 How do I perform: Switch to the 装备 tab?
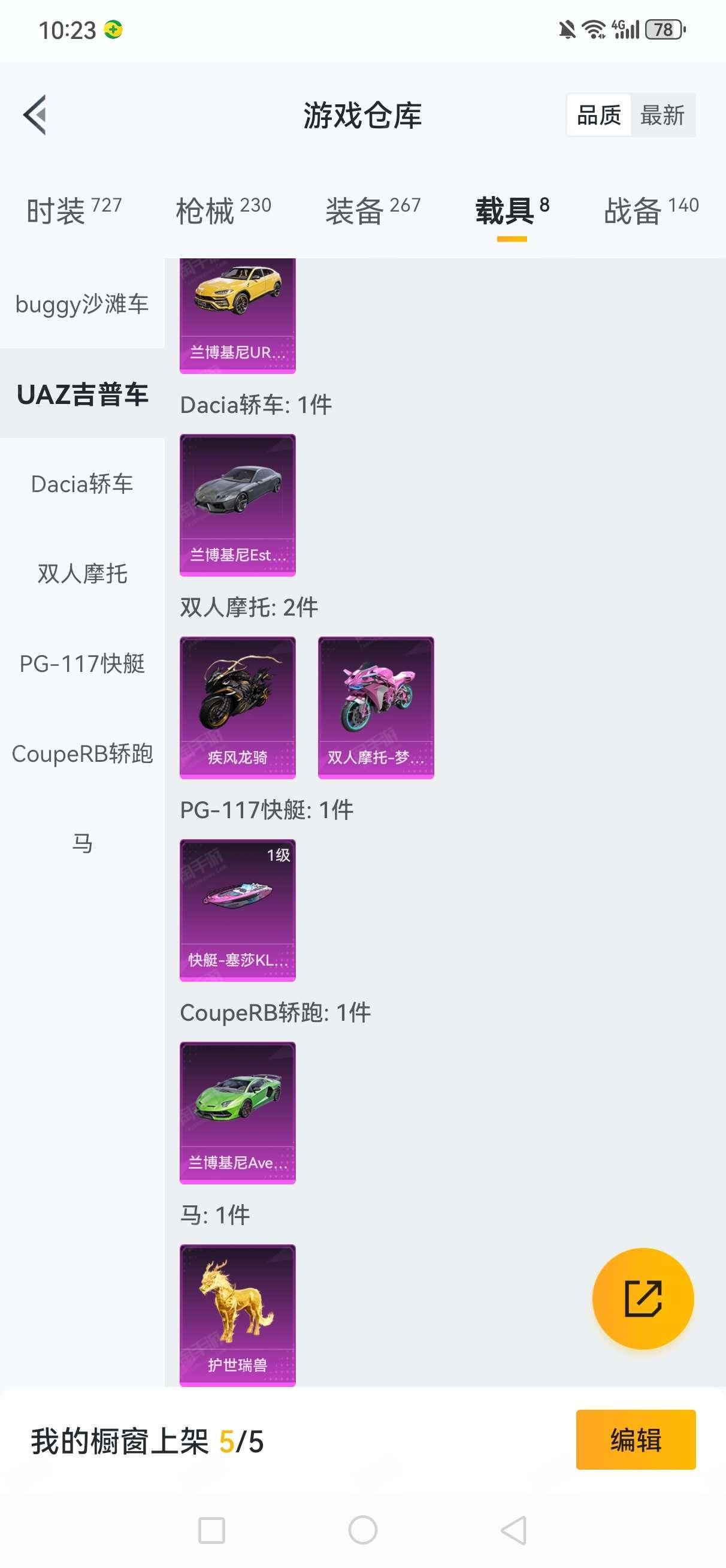[x=373, y=210]
